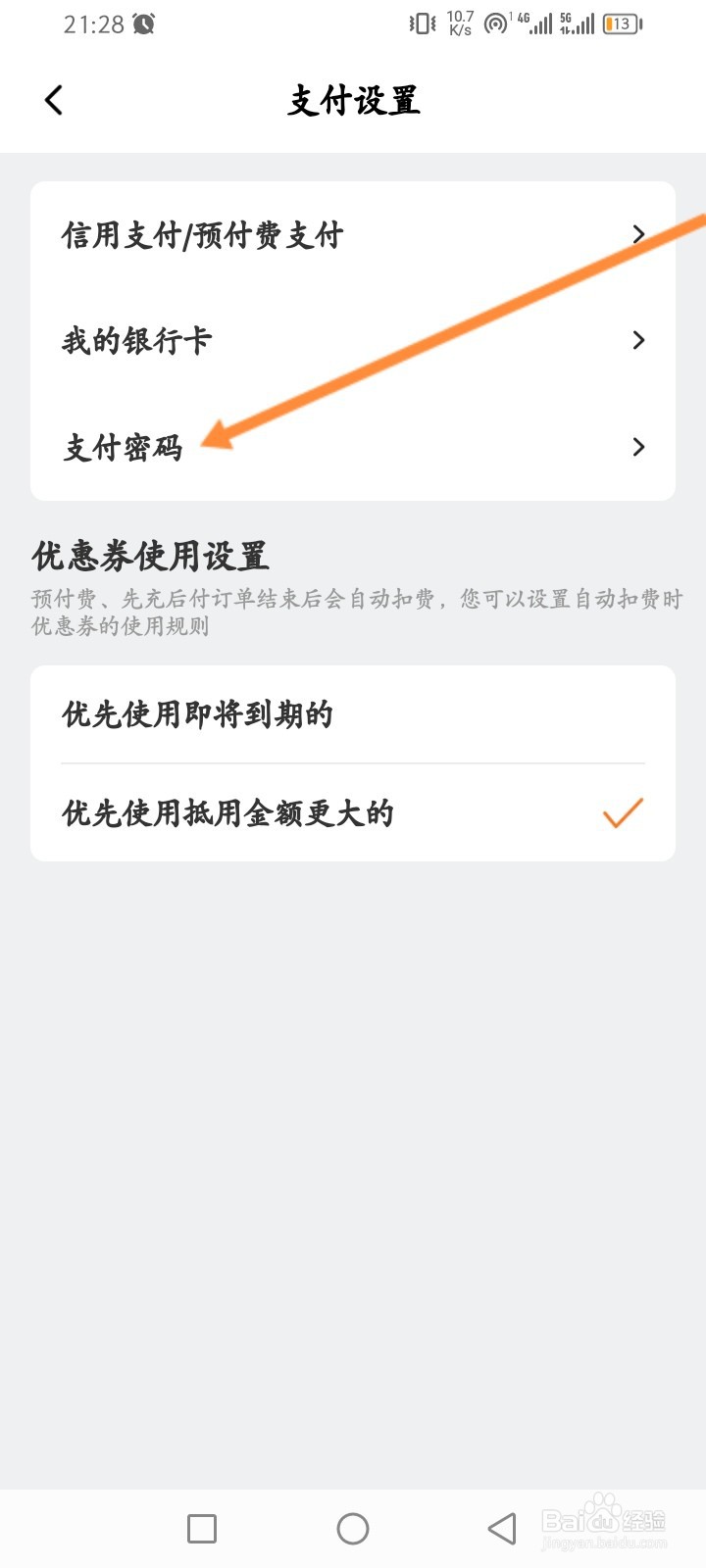The image size is (706, 1568).
Task: Tap the 支付设置 title text
Action: pyautogui.click(x=353, y=99)
